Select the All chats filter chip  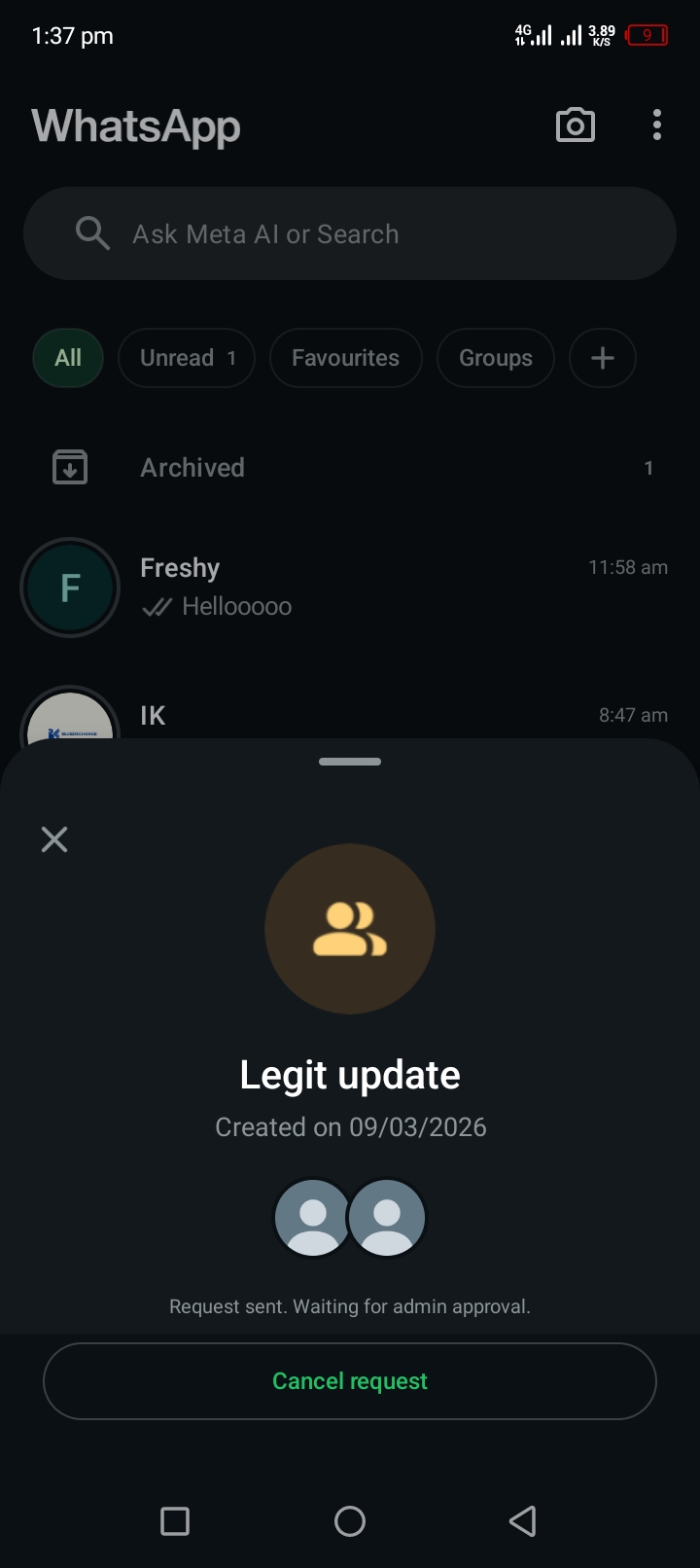coord(68,358)
